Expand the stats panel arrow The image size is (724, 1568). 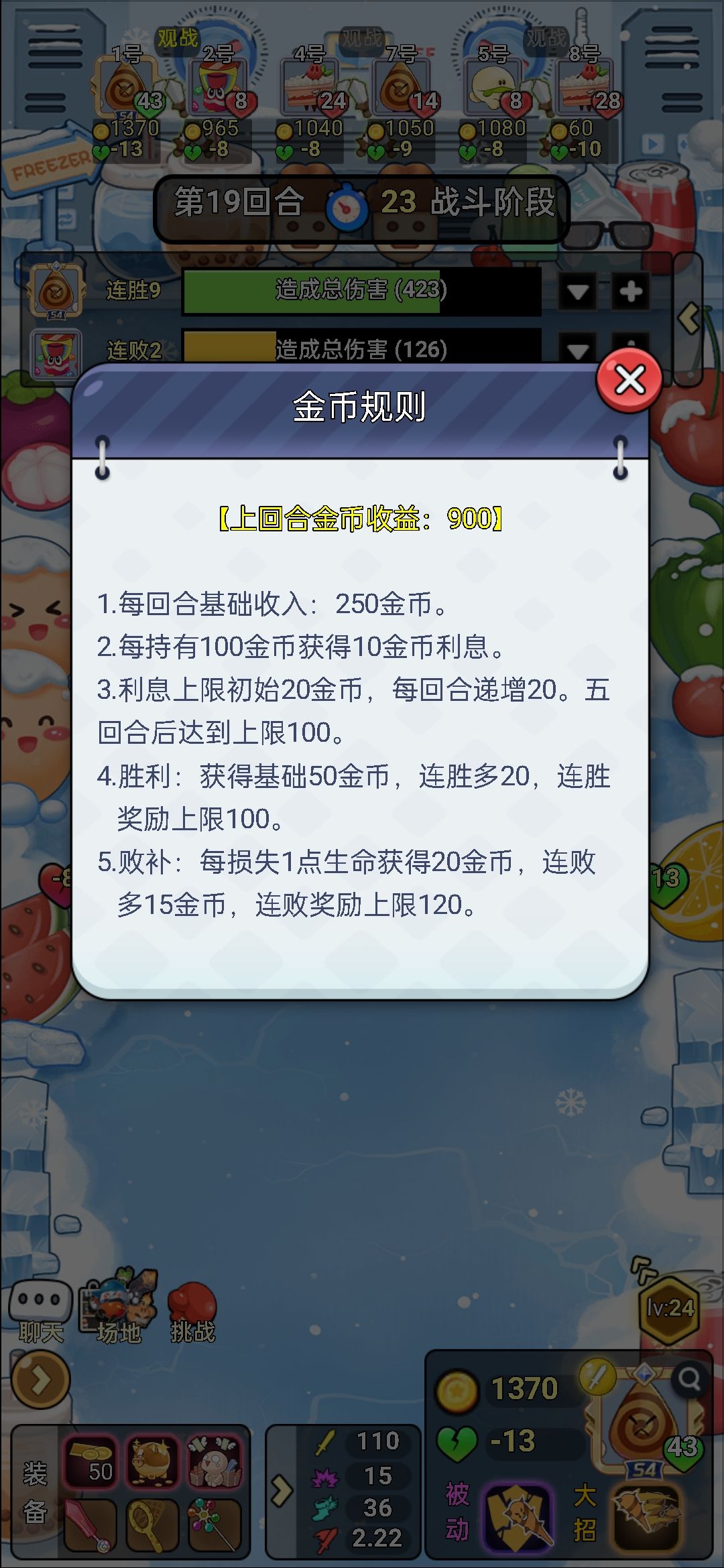[282, 1492]
